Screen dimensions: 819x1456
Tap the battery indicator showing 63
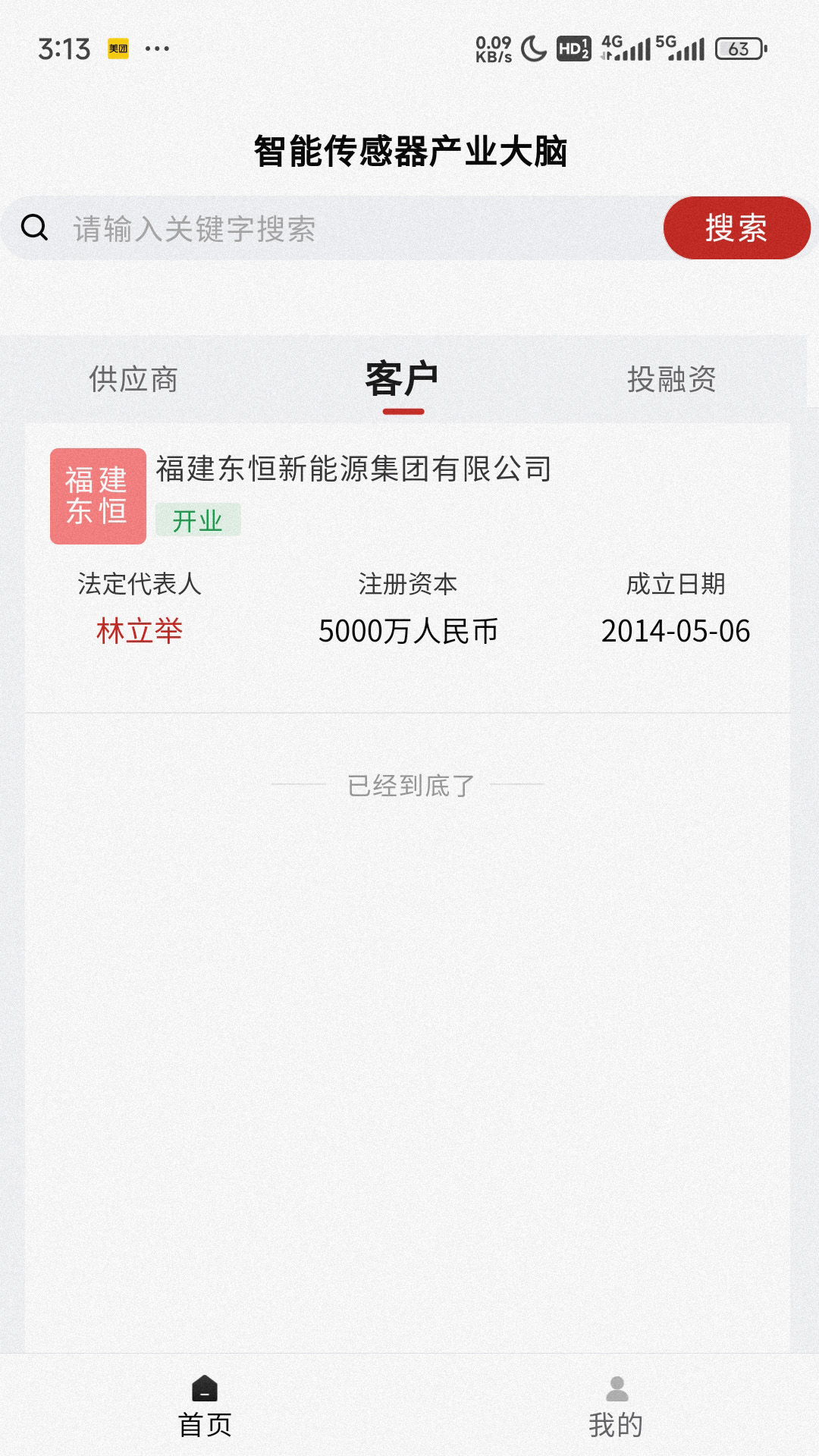(x=737, y=48)
